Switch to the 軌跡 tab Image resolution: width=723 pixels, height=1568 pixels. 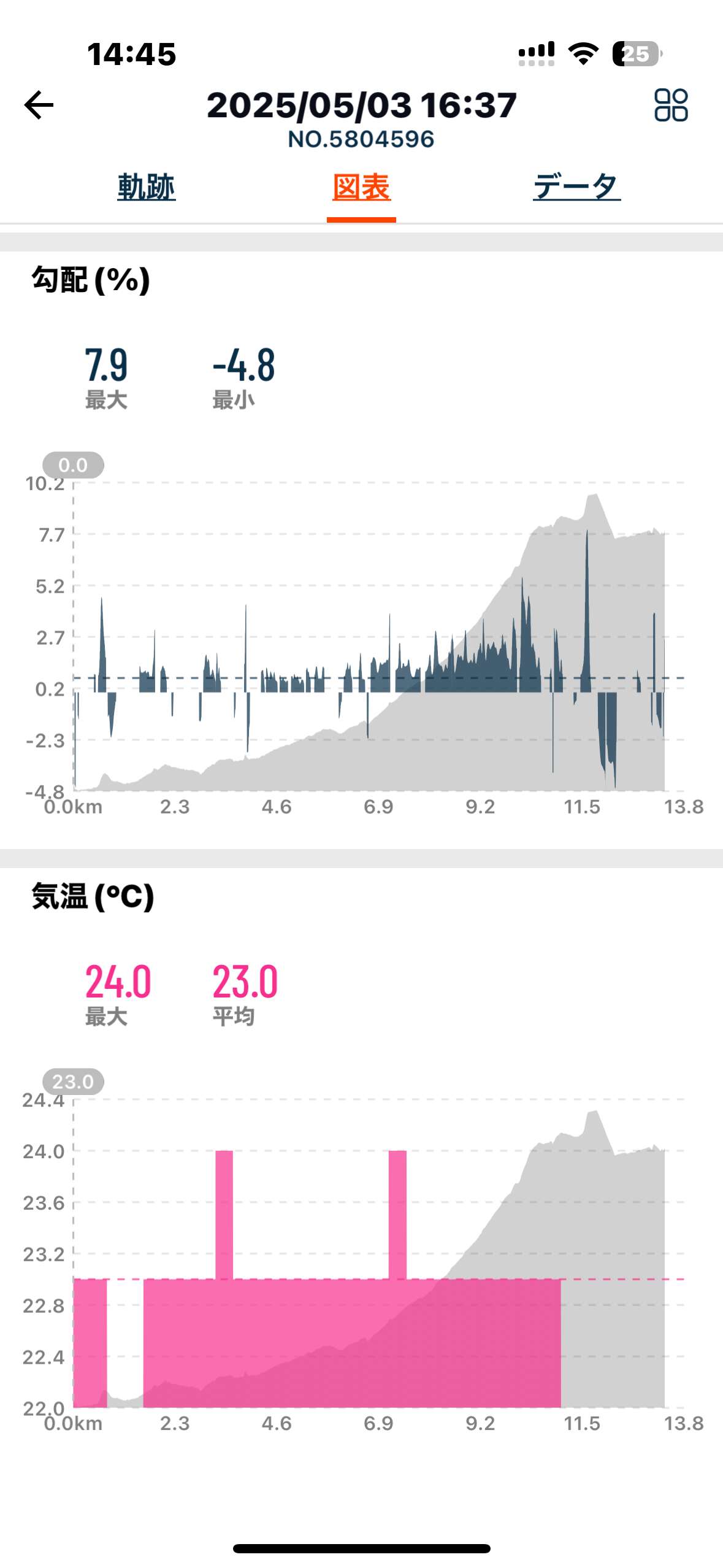pos(146,187)
